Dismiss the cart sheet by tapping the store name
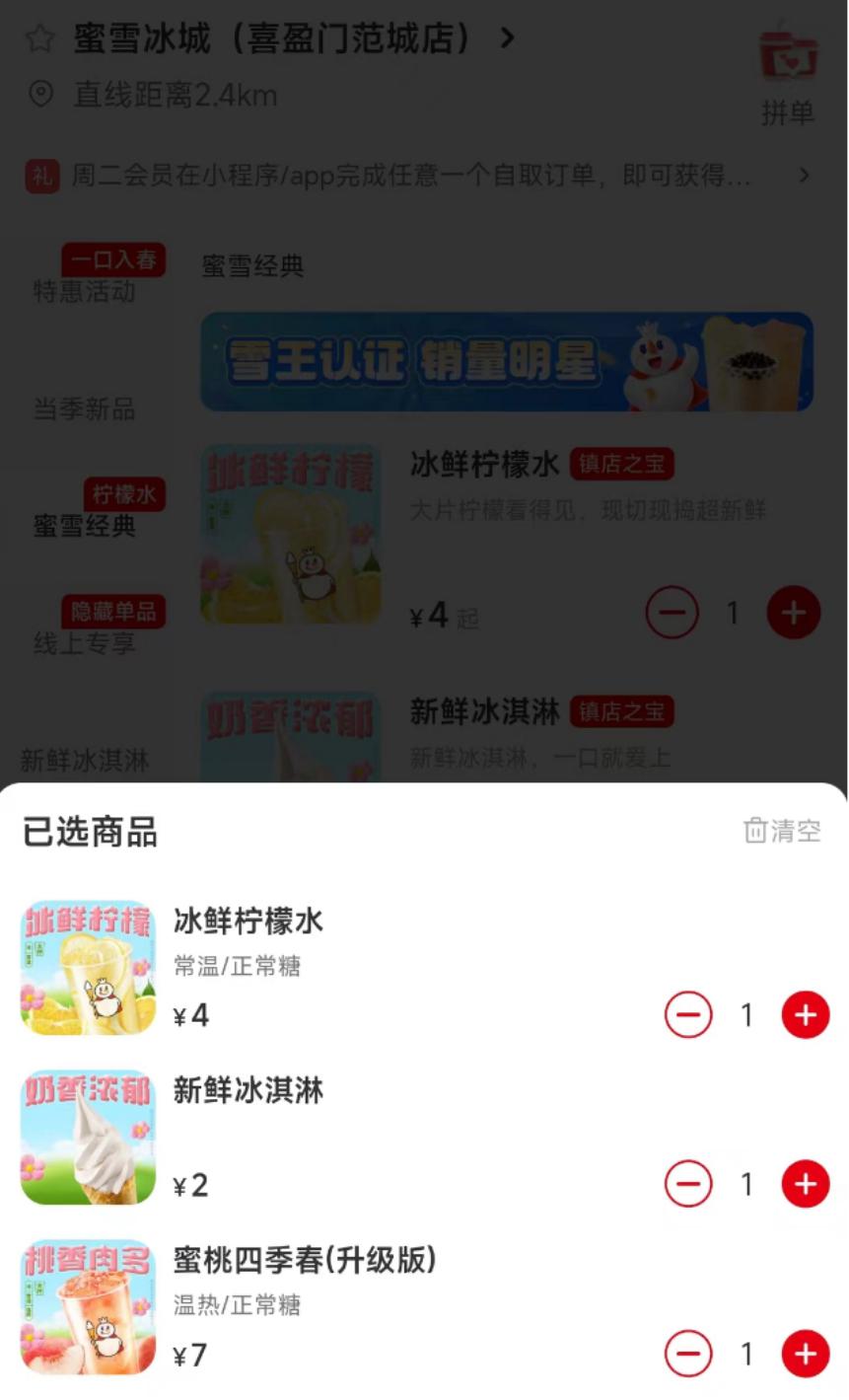This screenshot has width=849, height=1400. 271,39
